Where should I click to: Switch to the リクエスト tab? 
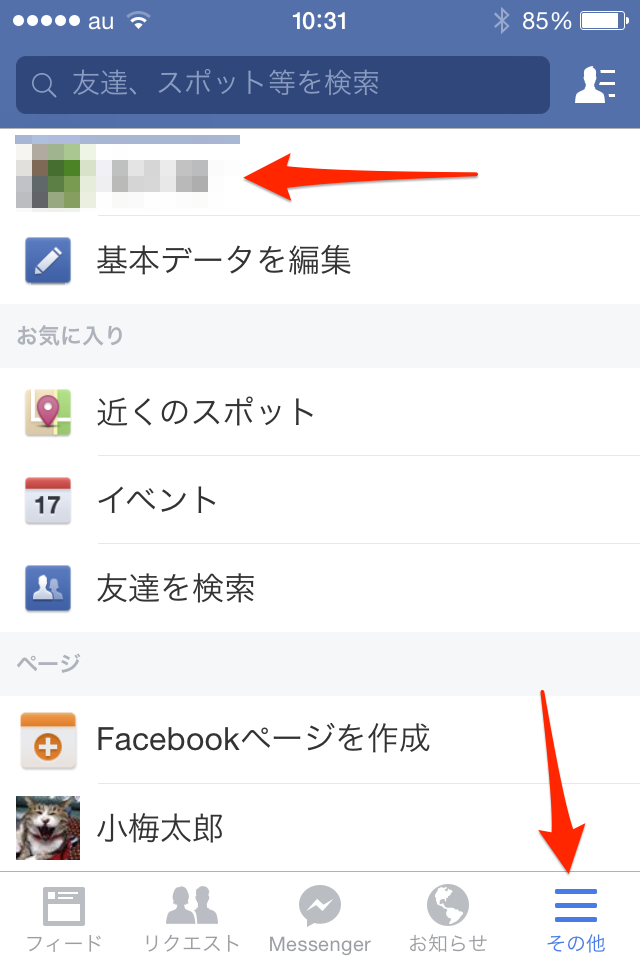coord(191,918)
